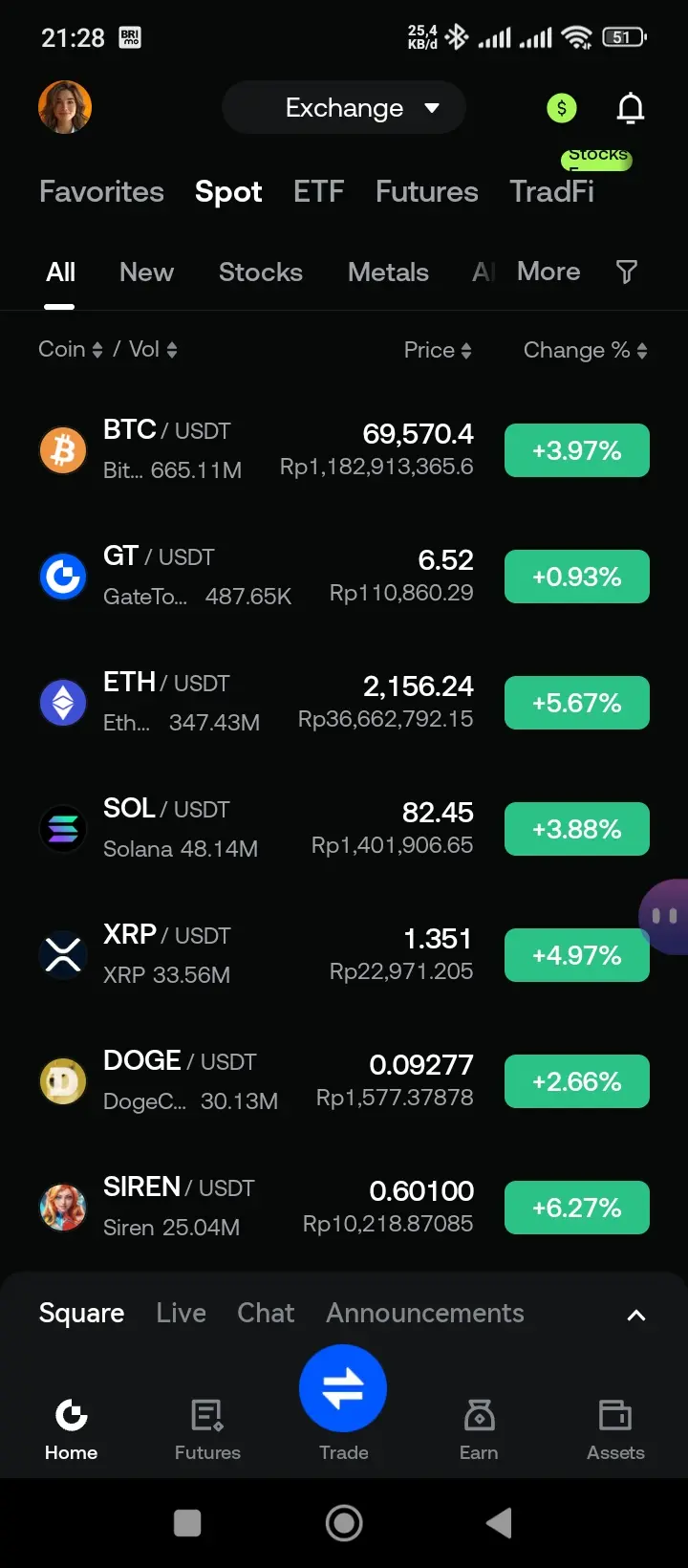Open the profile avatar
Viewport: 688px width, 1568px height.
(65, 107)
